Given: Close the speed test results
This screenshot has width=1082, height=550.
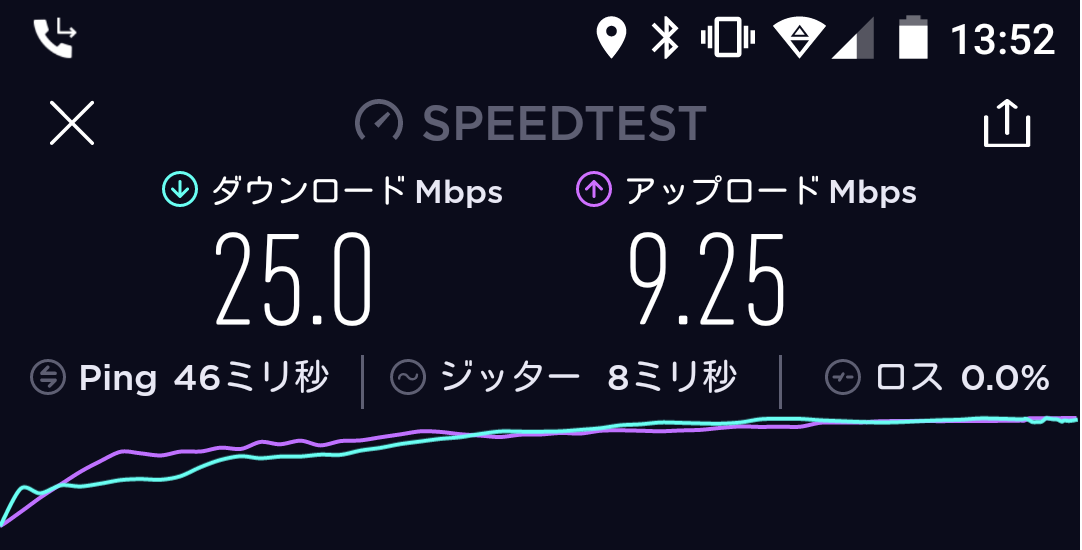Looking at the screenshot, I should coord(72,125).
